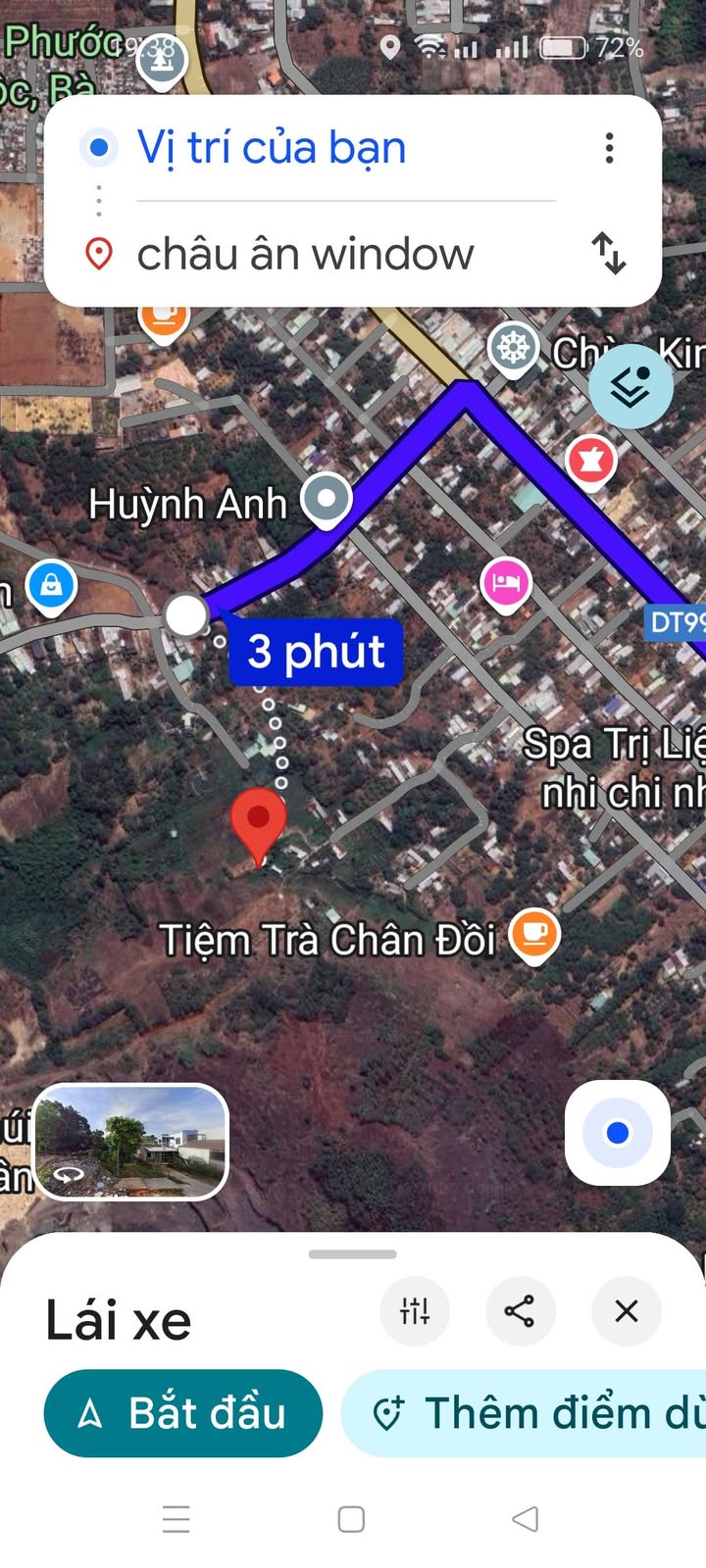Image resolution: width=706 pixels, height=1568 pixels.
Task: Open map layers selector
Action: [630, 387]
